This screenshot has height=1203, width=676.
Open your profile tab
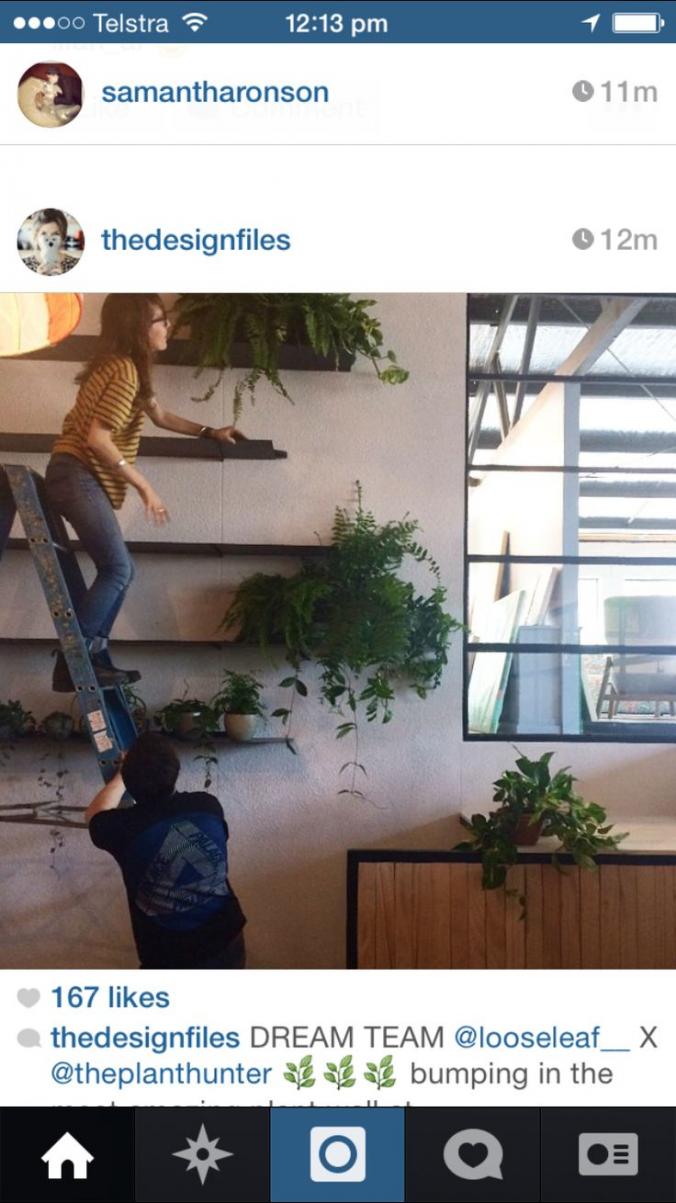tap(608, 1156)
